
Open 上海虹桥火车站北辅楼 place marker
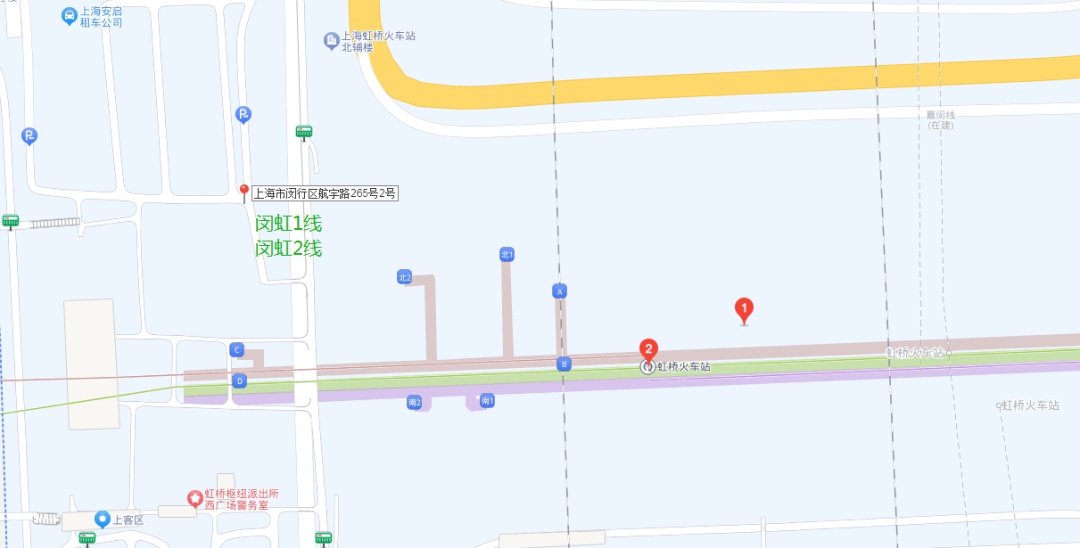click(331, 41)
